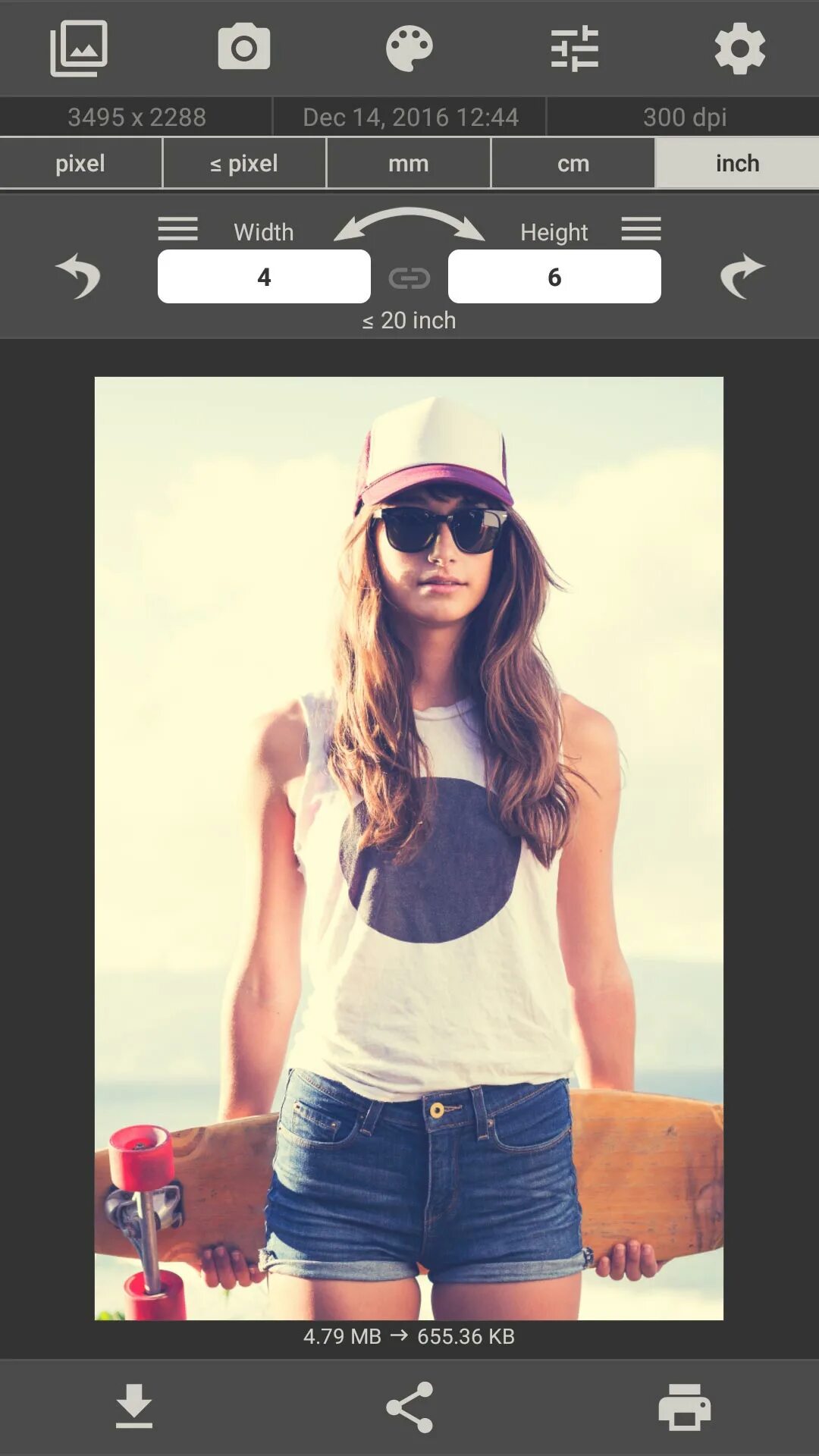This screenshot has height=1456, width=819.
Task: Download the resized image
Action: pyautogui.click(x=134, y=1407)
